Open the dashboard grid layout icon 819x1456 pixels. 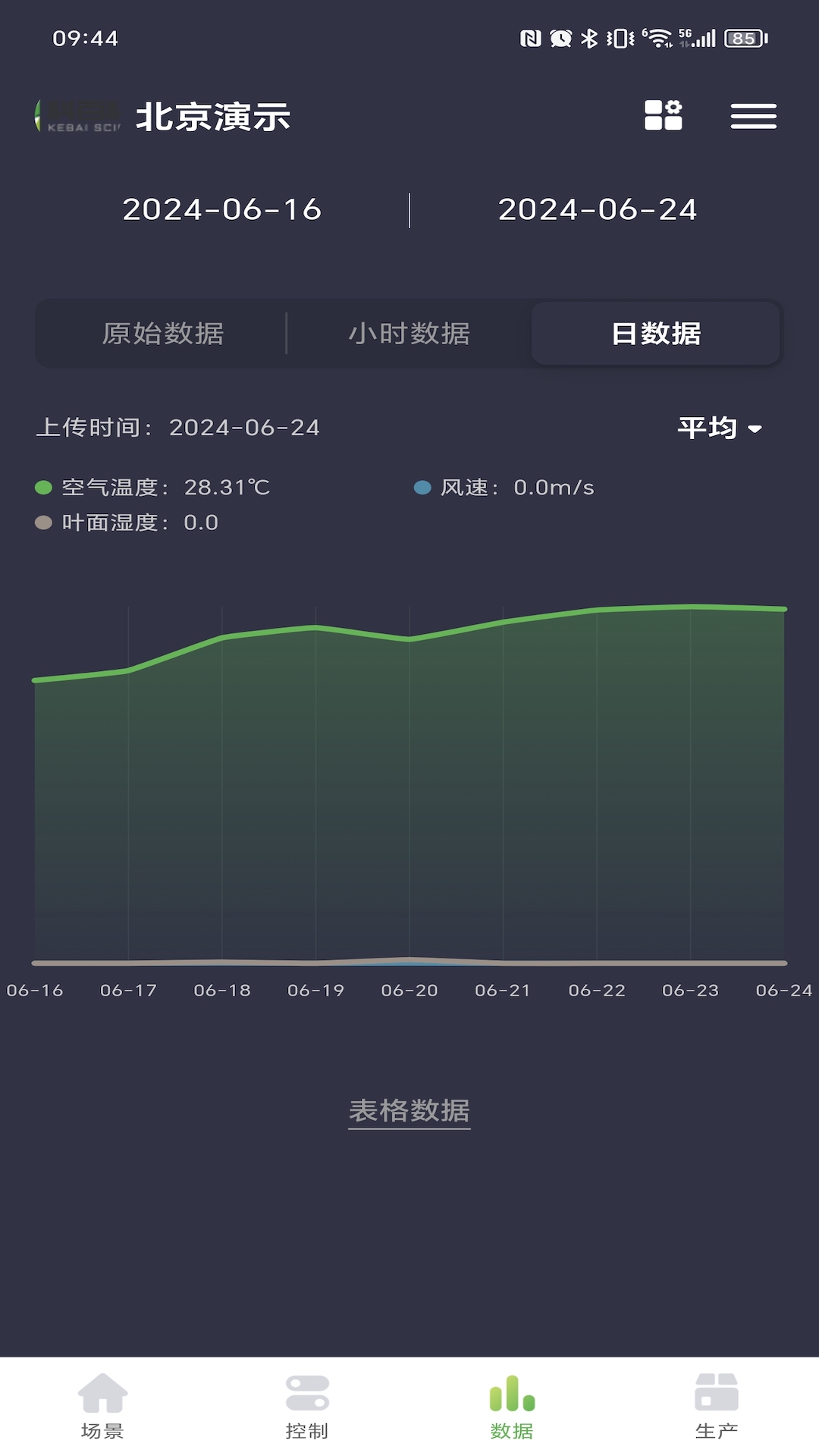[663, 115]
